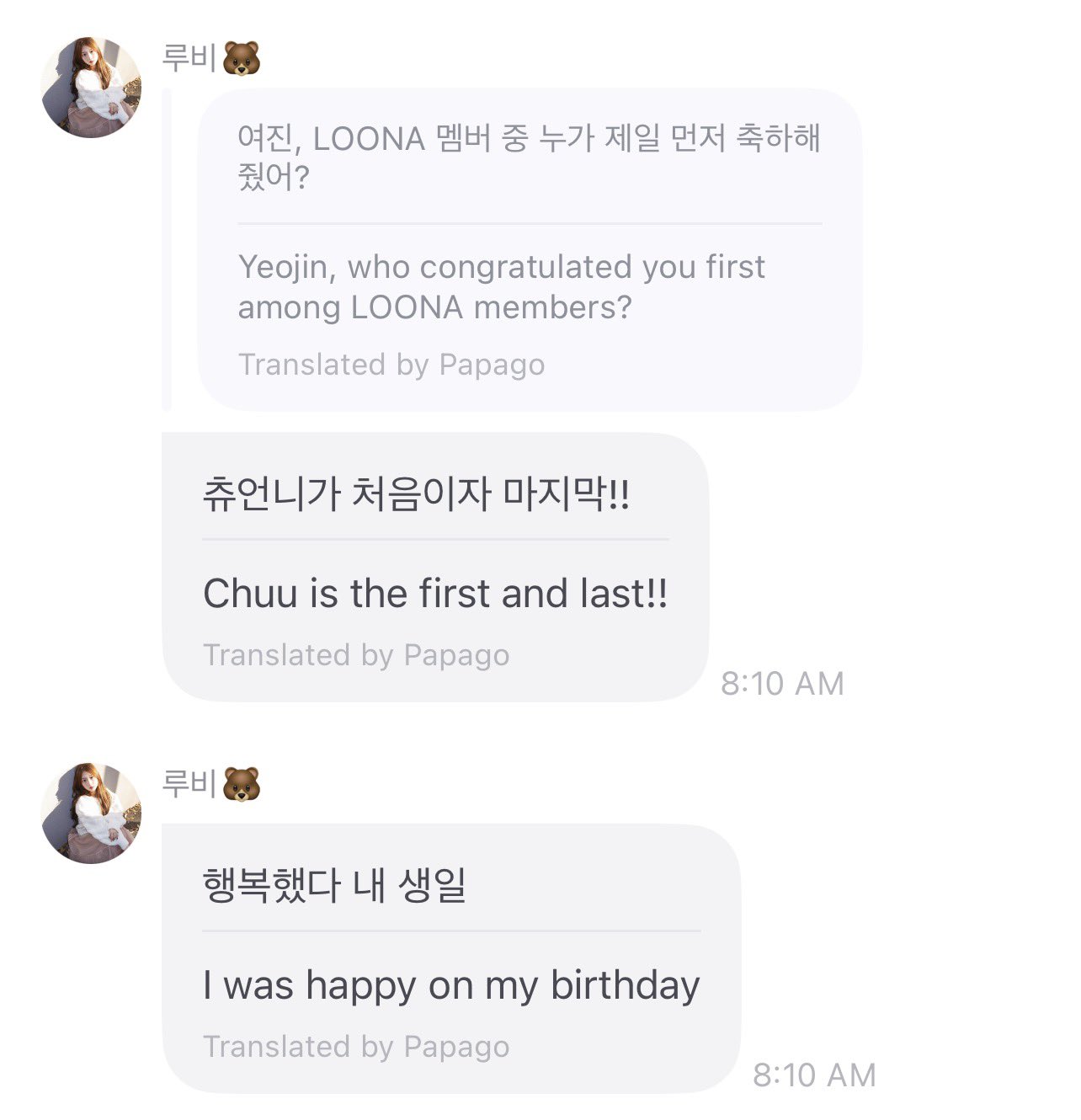Open profile avatar beside the Chuu reply
This screenshot has height=1120, width=1081.
pos(91,88)
